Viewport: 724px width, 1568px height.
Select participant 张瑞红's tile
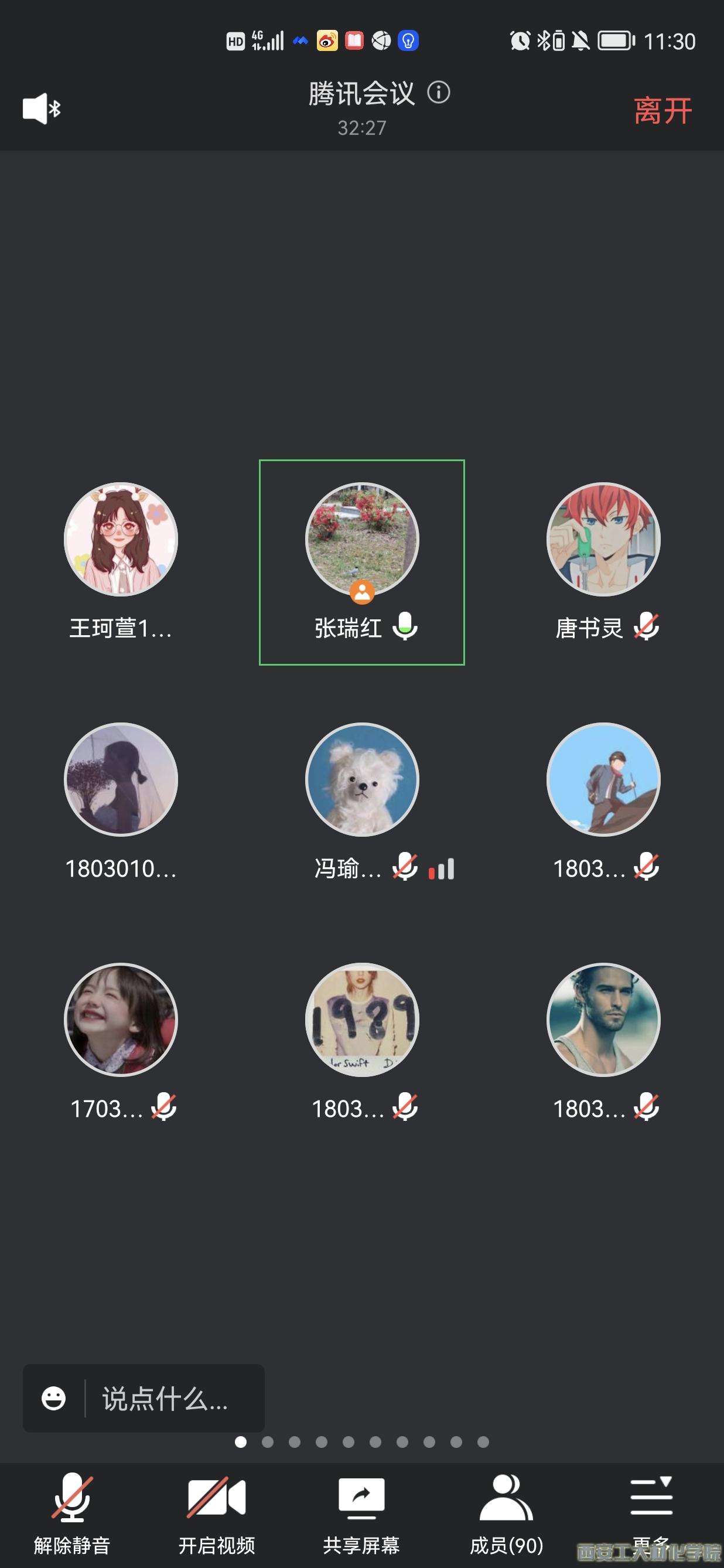tap(362, 562)
